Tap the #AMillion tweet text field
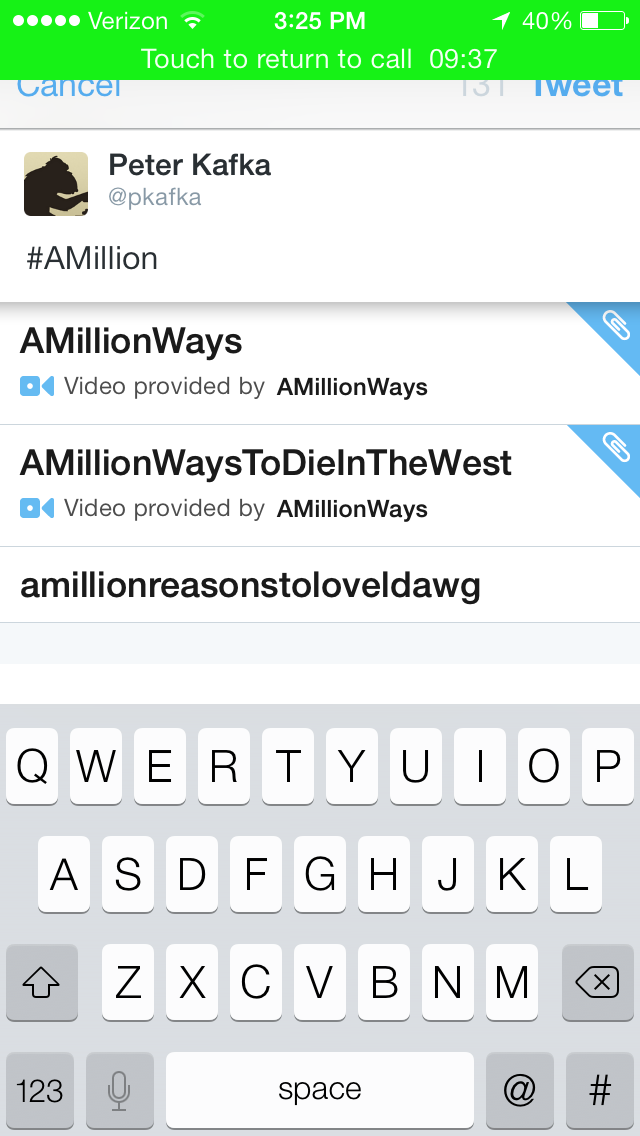 click(320, 259)
